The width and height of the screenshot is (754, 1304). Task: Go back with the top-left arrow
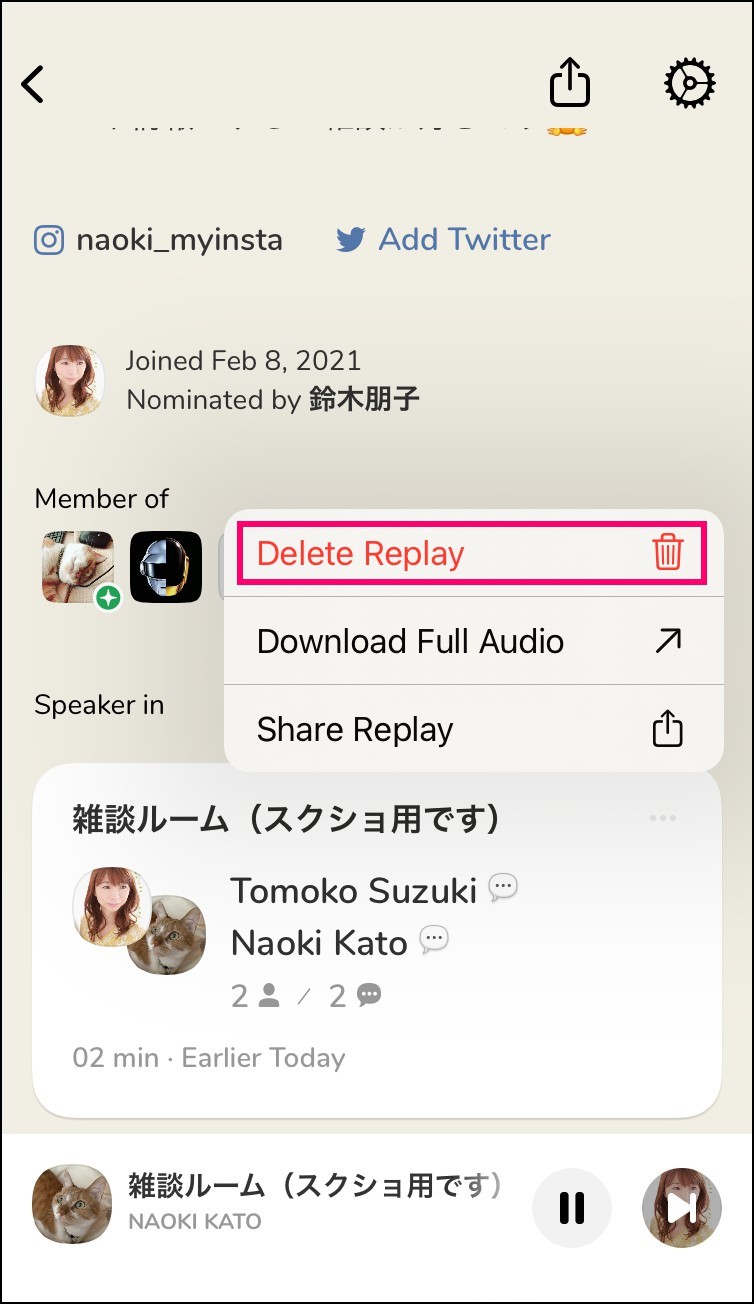coord(34,84)
